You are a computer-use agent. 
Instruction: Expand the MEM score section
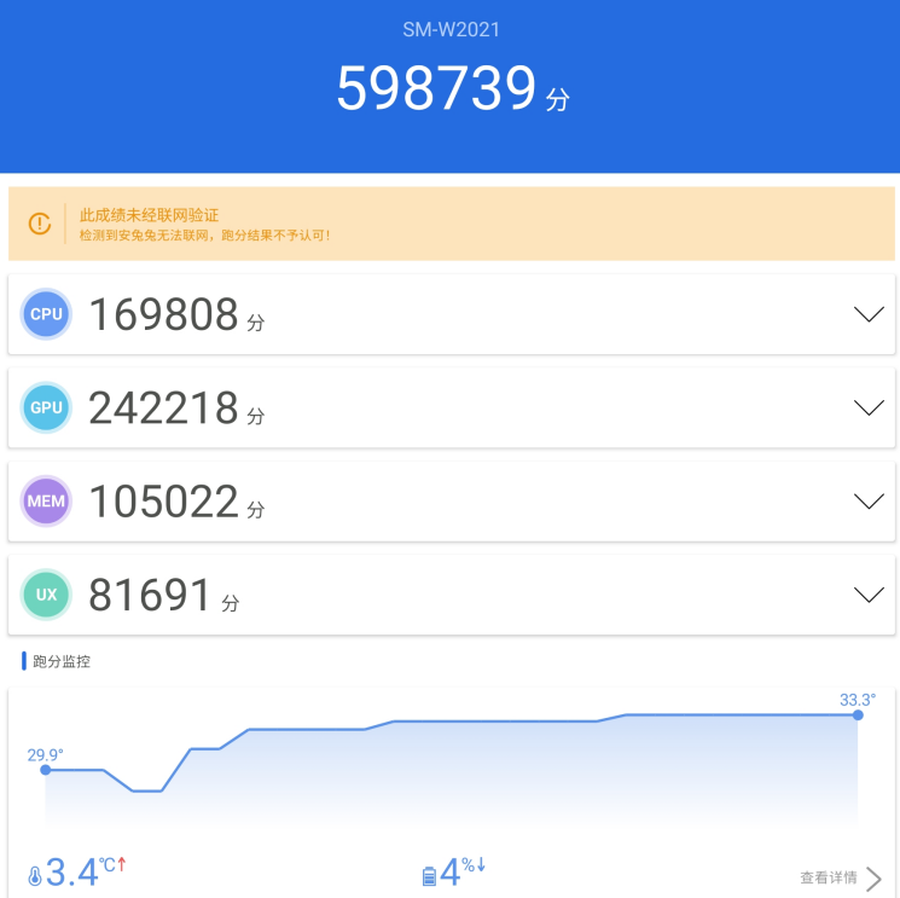click(868, 501)
